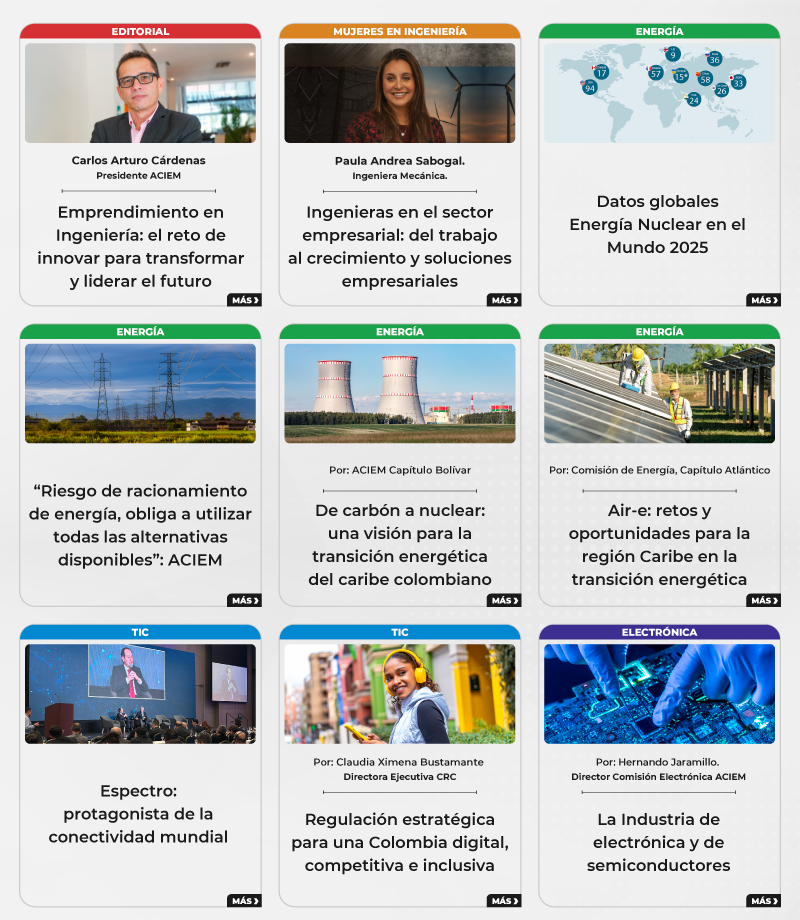Open MÁS for Ingenieras en el sector empresarial
This screenshot has width=800, height=920.
tap(504, 300)
